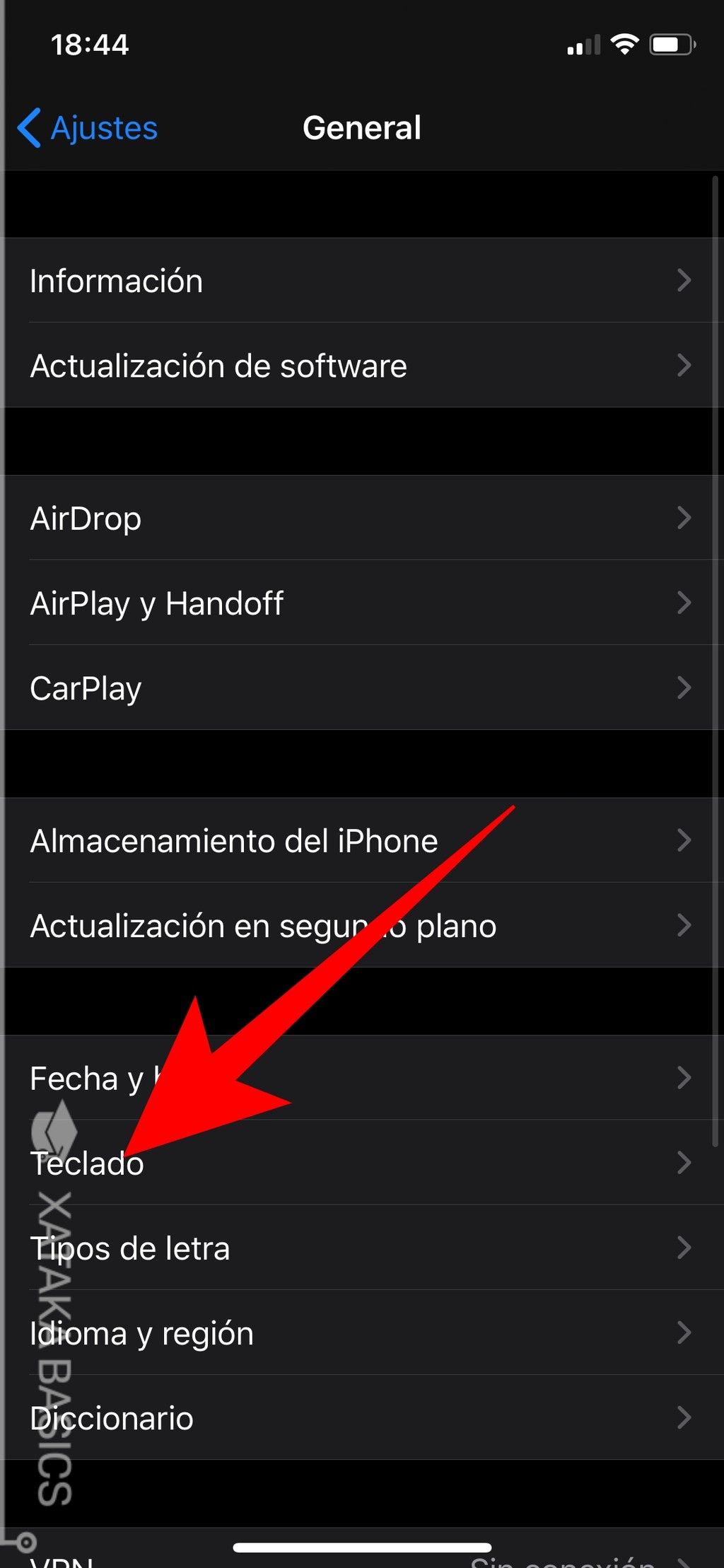Viewport: 724px width, 1568px height.
Task: Open CarPlay settings
Action: pyautogui.click(x=362, y=688)
